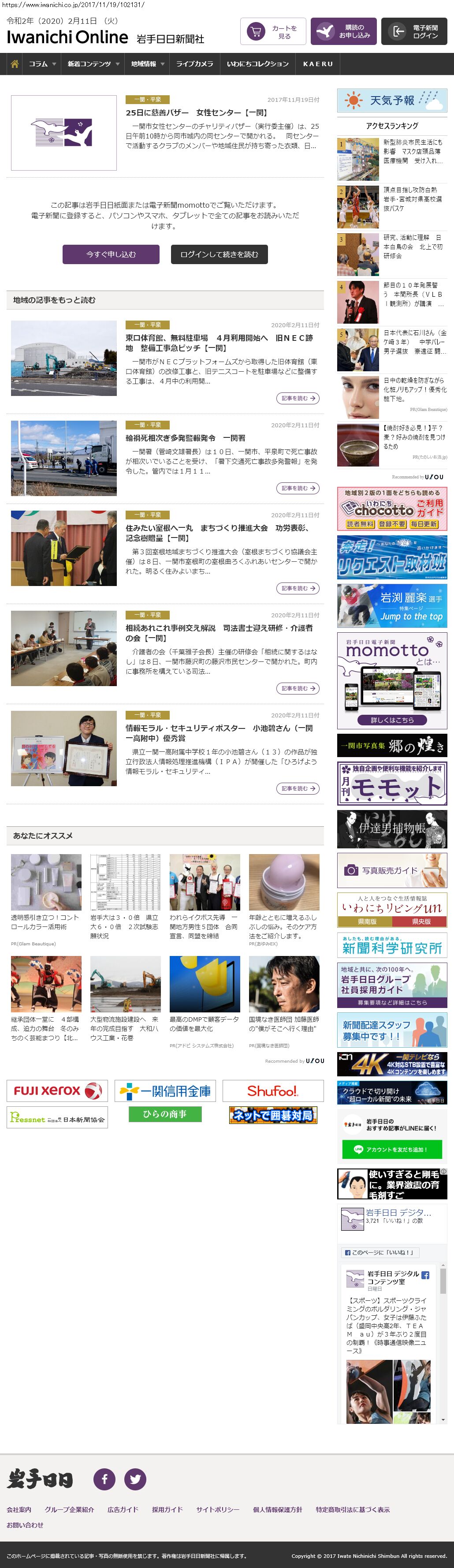Tap 購読のお申し込み subscription button
454x1568 pixels.
click(343, 32)
